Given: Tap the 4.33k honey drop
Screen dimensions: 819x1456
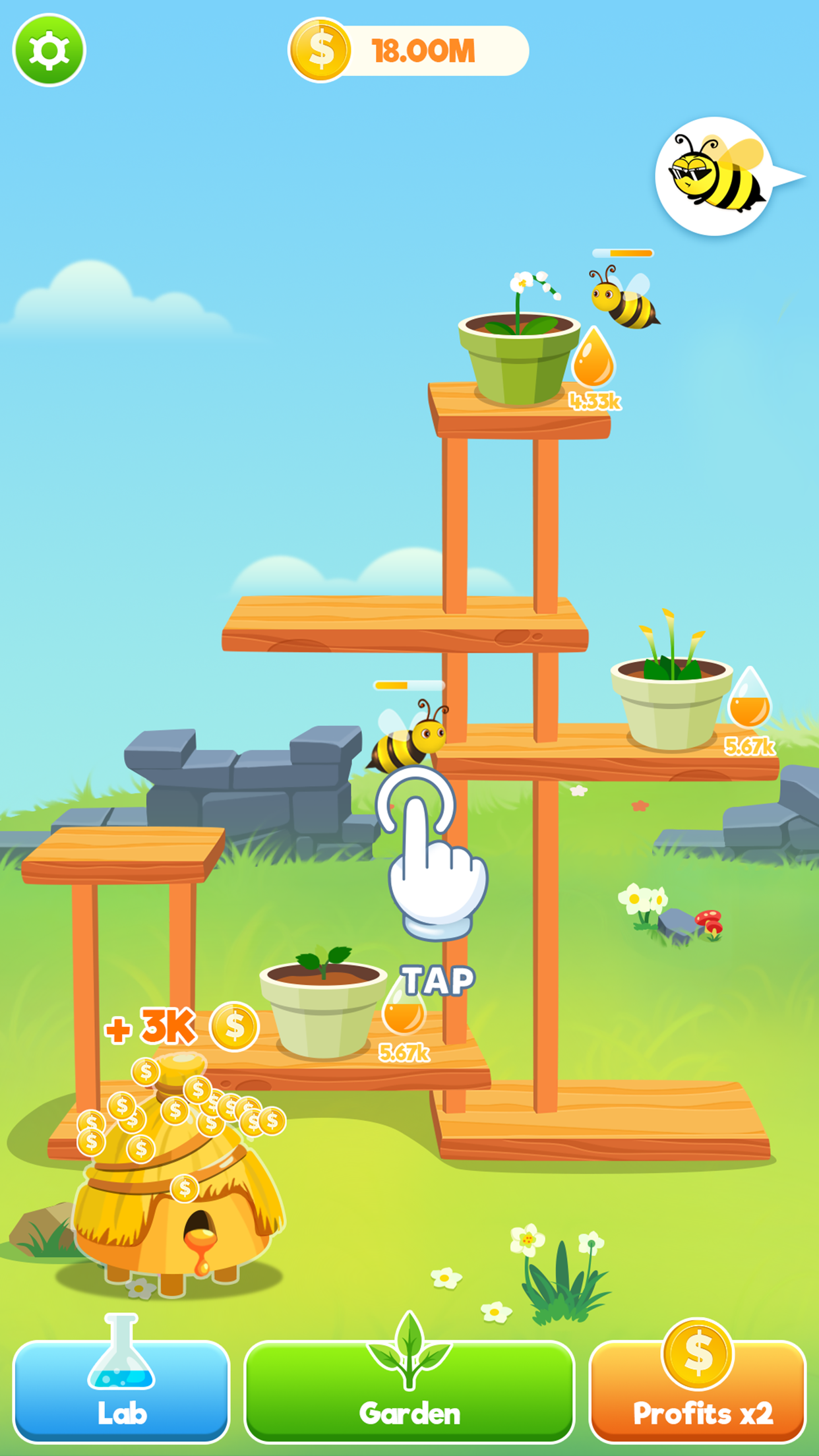Looking at the screenshot, I should click(593, 359).
